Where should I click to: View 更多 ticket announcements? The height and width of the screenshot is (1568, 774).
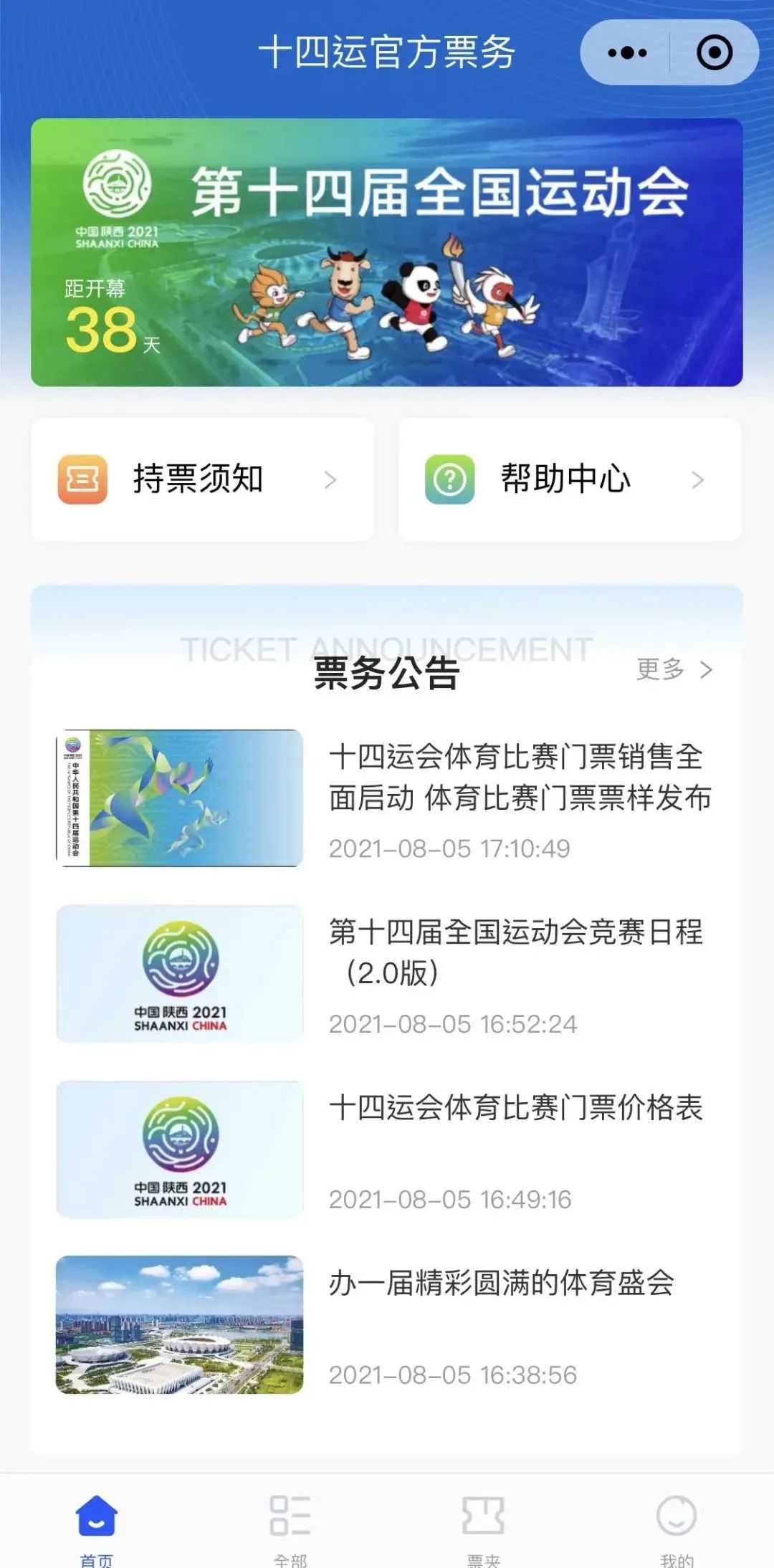674,669
